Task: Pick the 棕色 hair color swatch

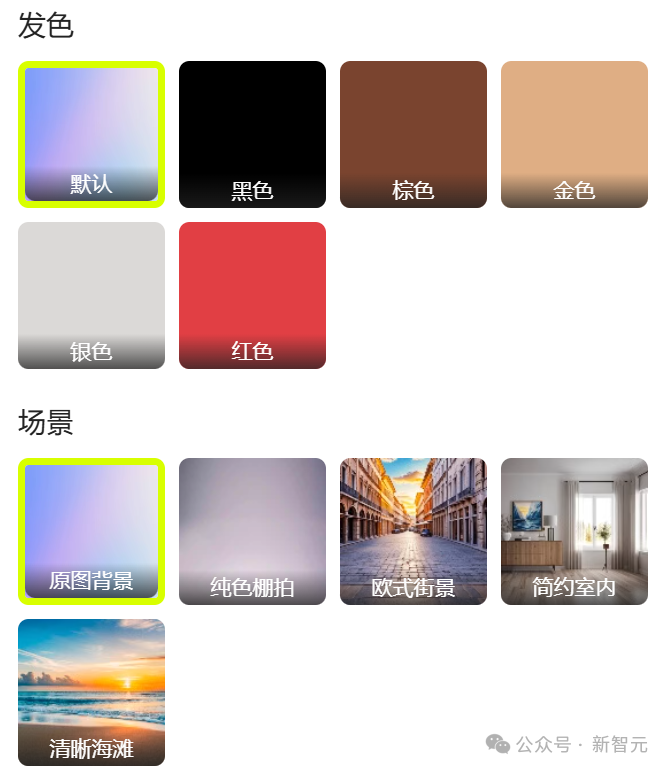Action: point(413,134)
